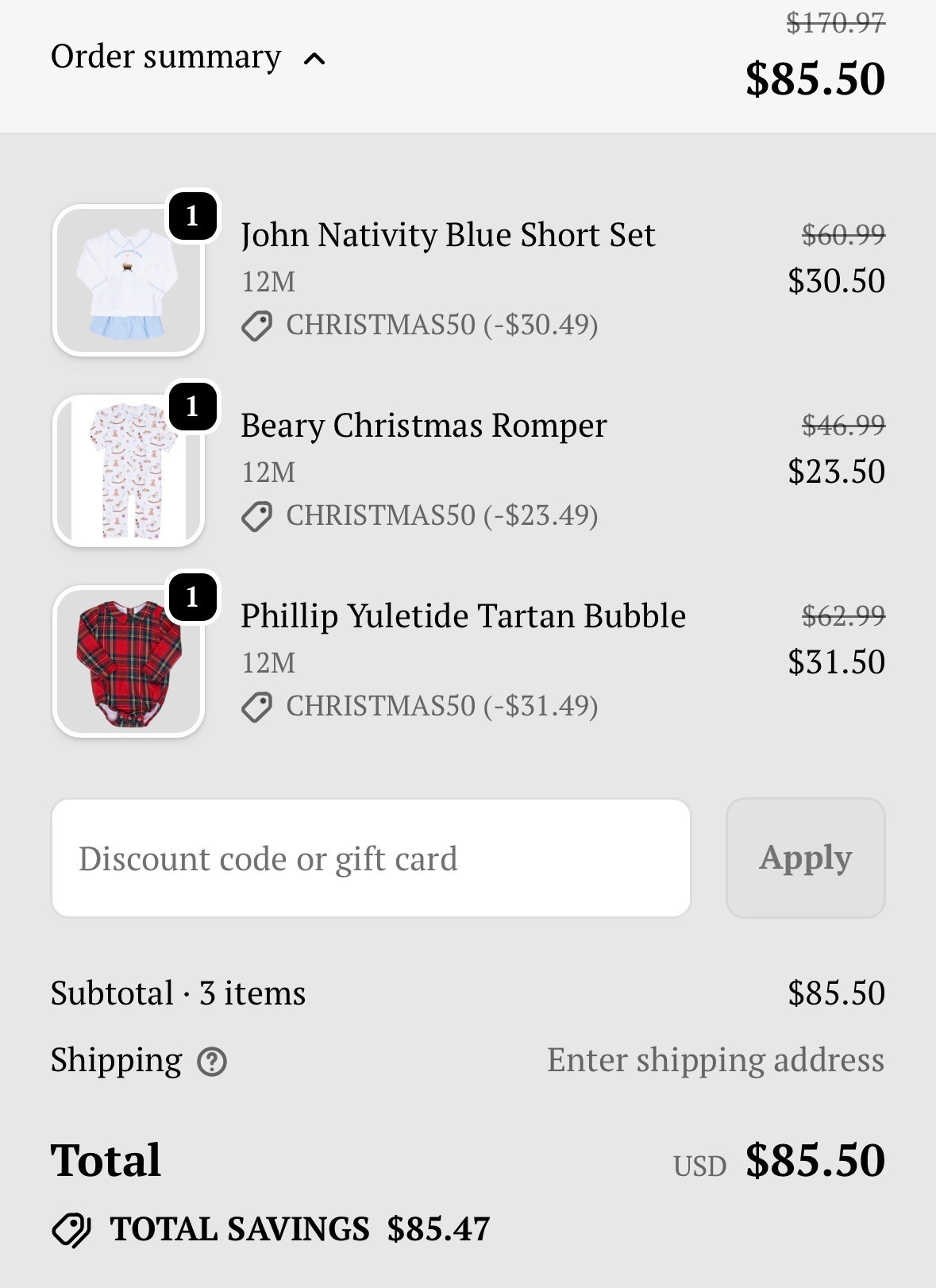View the Beary Christmas Romper product image
The height and width of the screenshot is (1288, 936).
click(x=129, y=470)
